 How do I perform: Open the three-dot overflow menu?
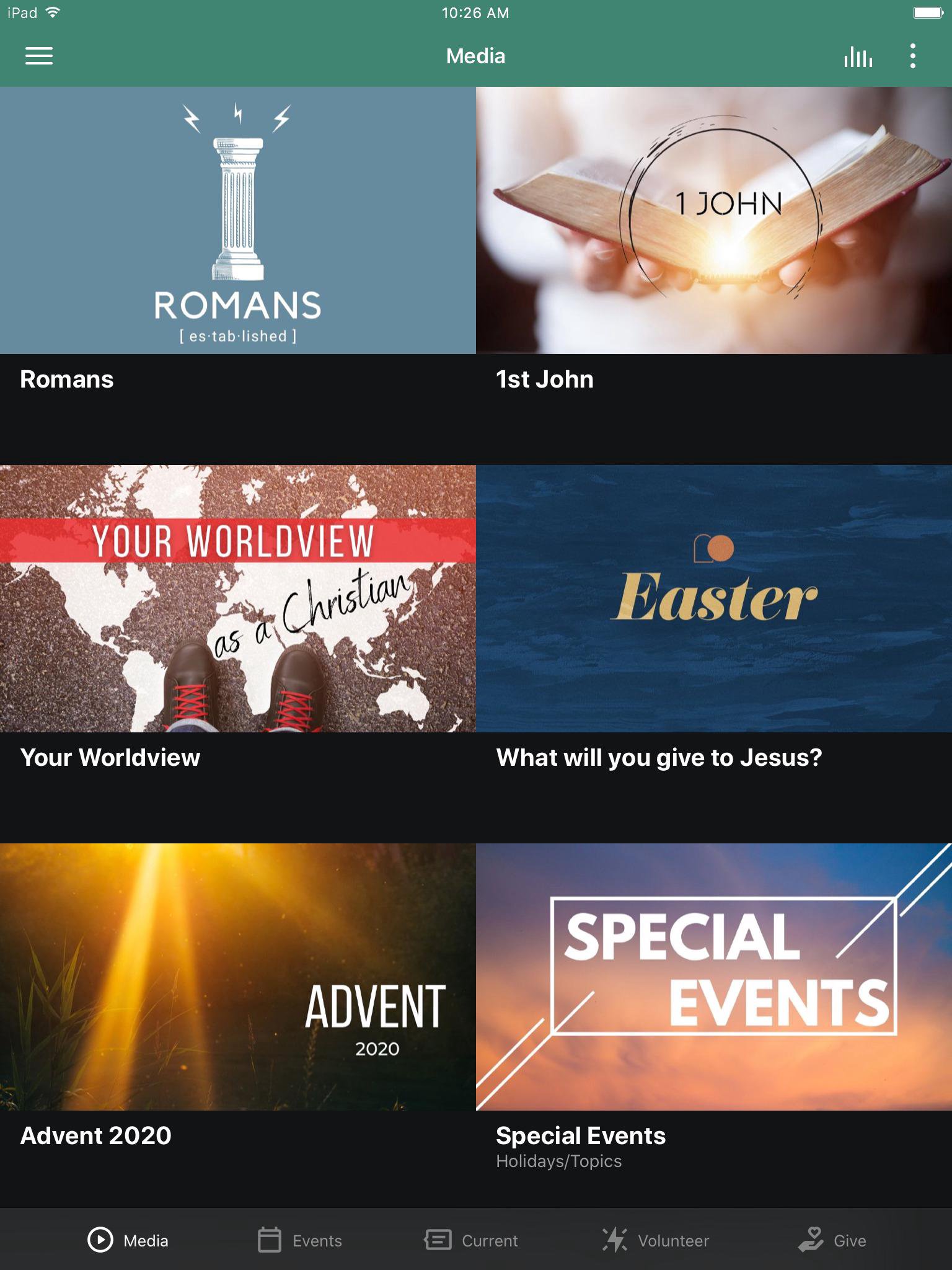[x=912, y=56]
